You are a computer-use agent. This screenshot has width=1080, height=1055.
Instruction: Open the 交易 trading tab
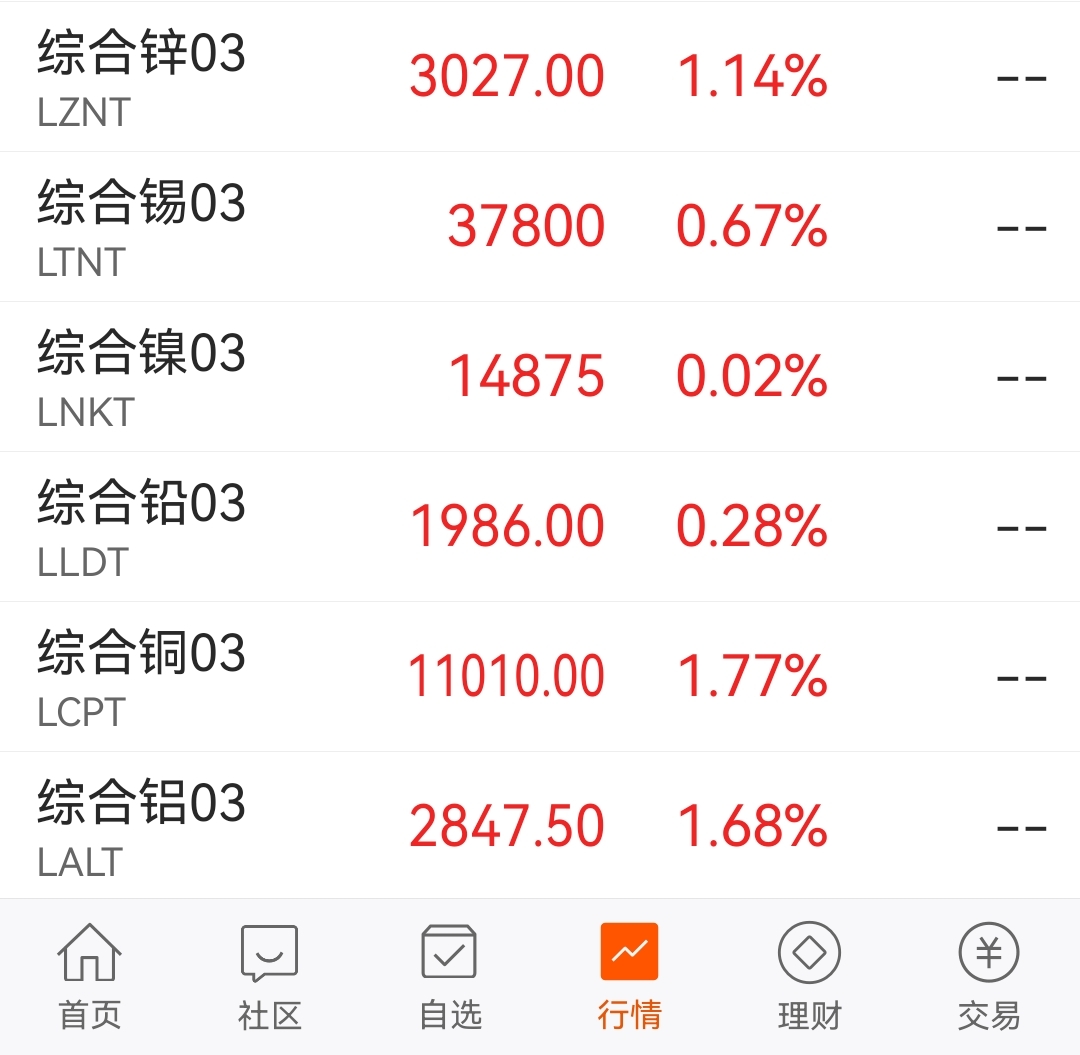[989, 975]
